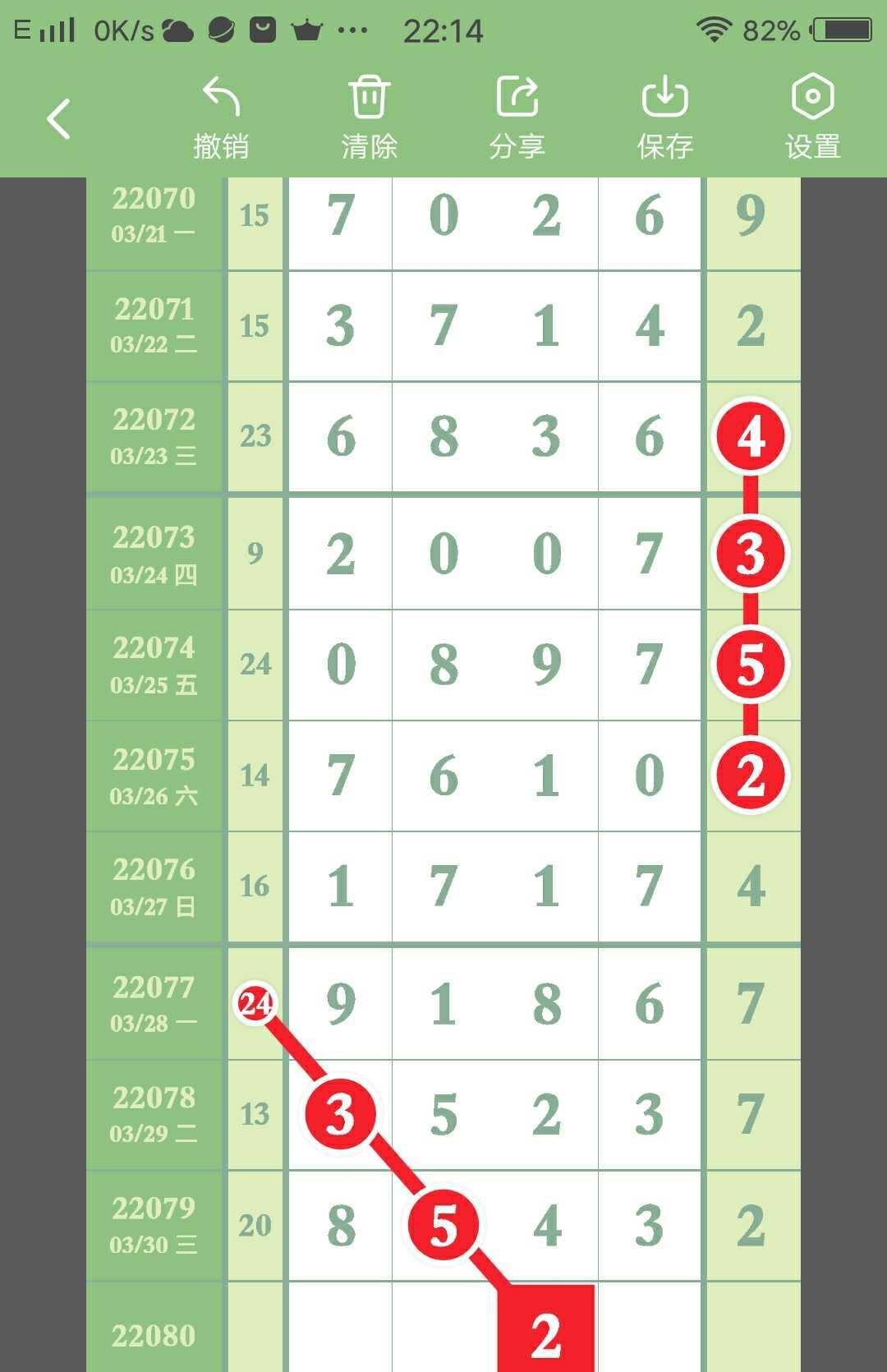
Task: Go back using the back arrow
Action: tap(59, 119)
